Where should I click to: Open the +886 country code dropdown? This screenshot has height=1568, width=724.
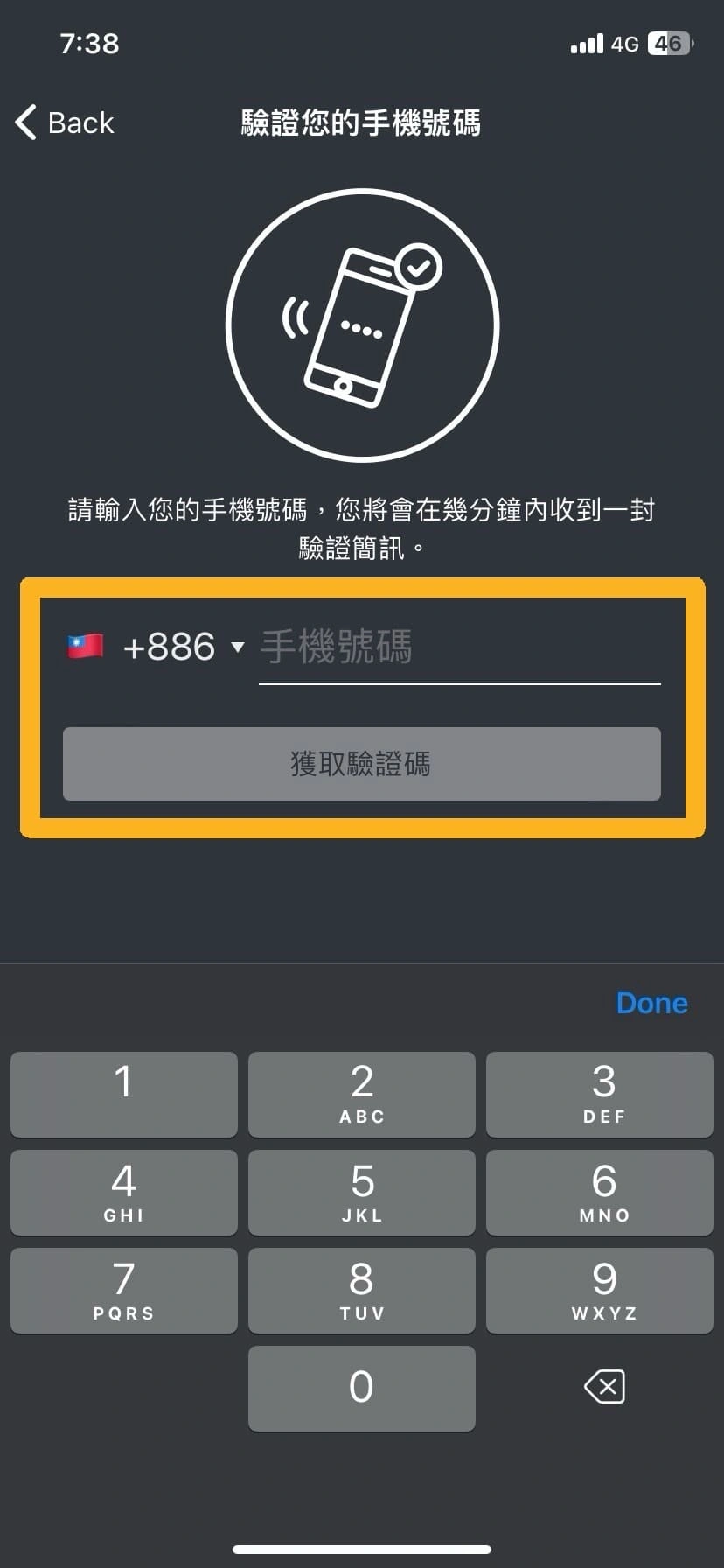pyautogui.click(x=182, y=647)
